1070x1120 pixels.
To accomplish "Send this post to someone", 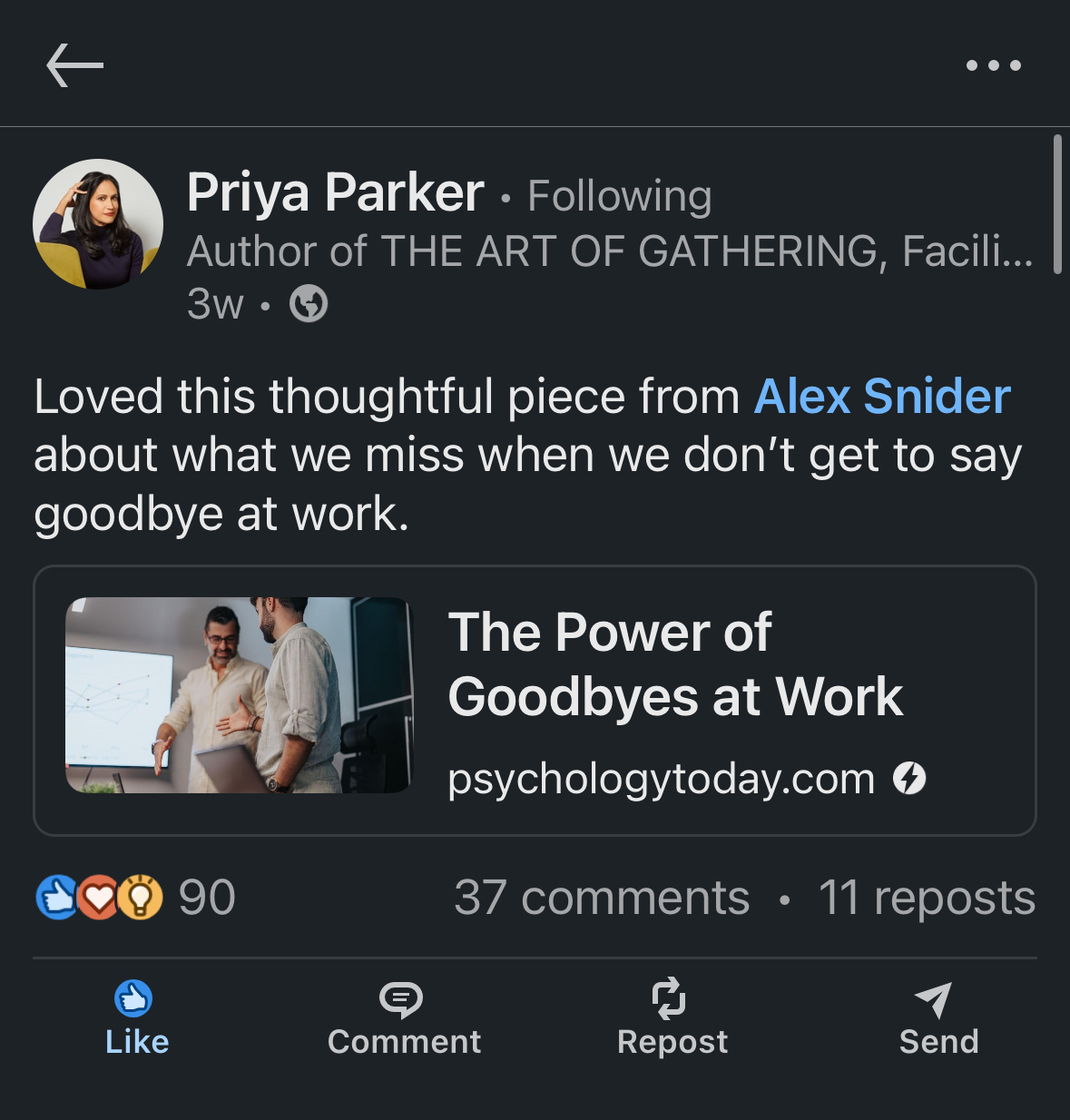I will coord(937,1018).
